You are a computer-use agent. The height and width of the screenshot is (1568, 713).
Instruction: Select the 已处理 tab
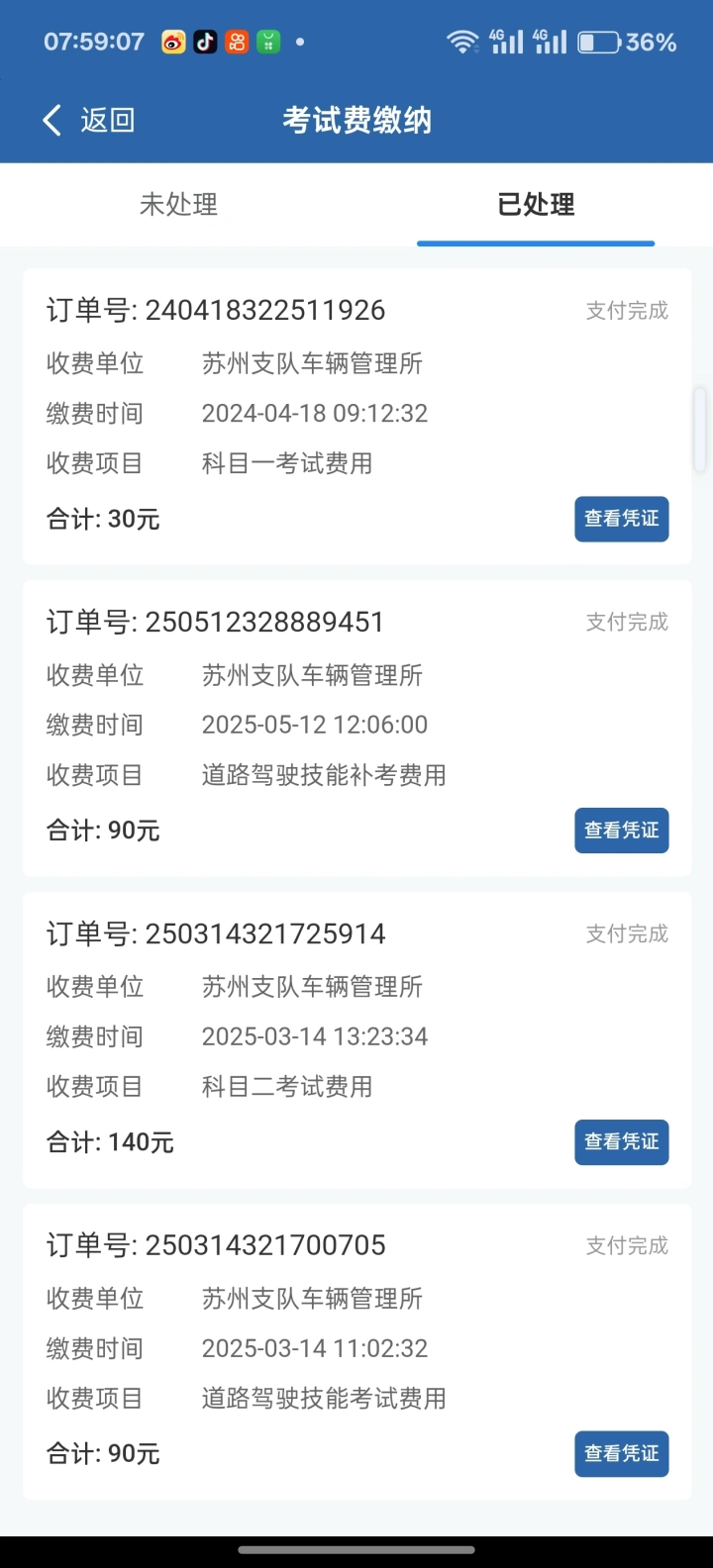[536, 205]
